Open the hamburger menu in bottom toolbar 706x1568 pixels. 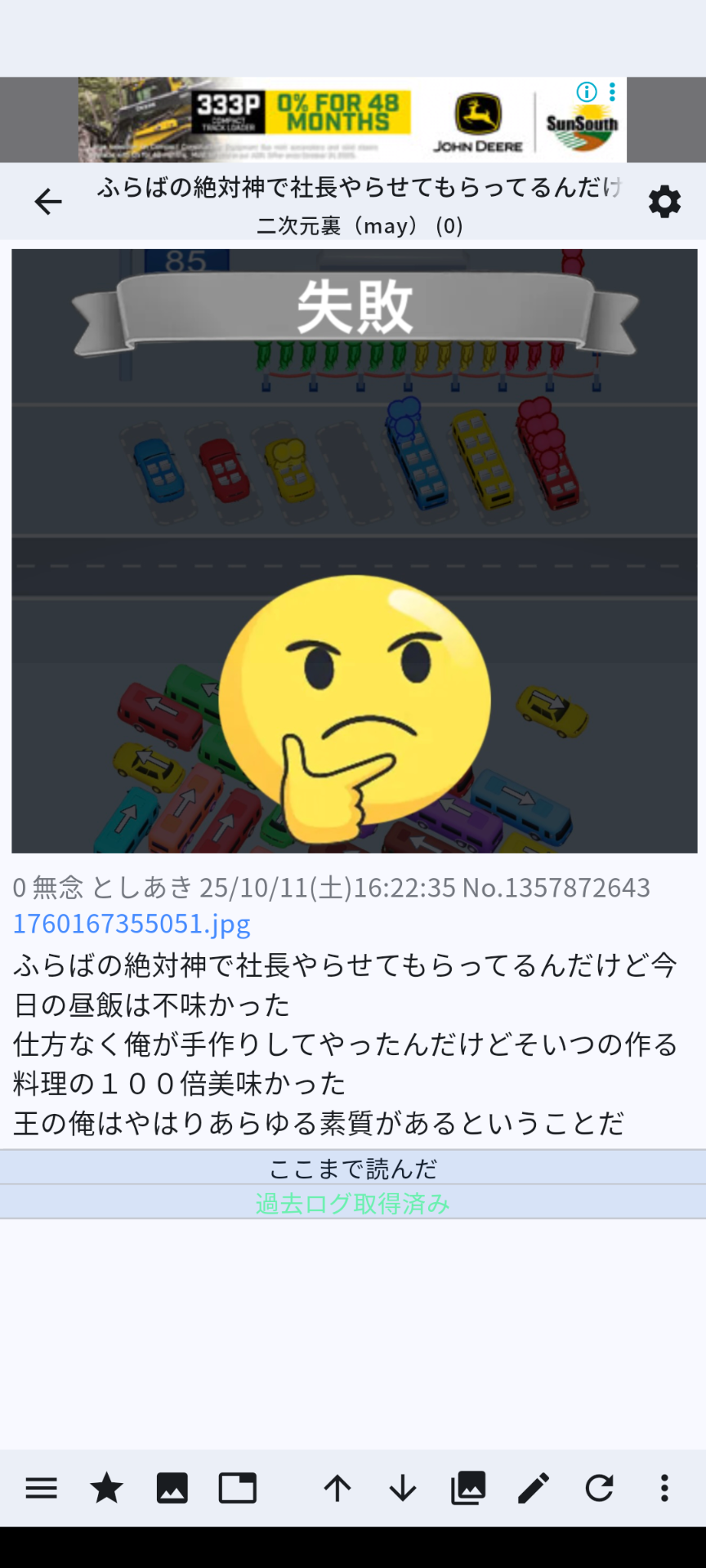click(x=42, y=1489)
